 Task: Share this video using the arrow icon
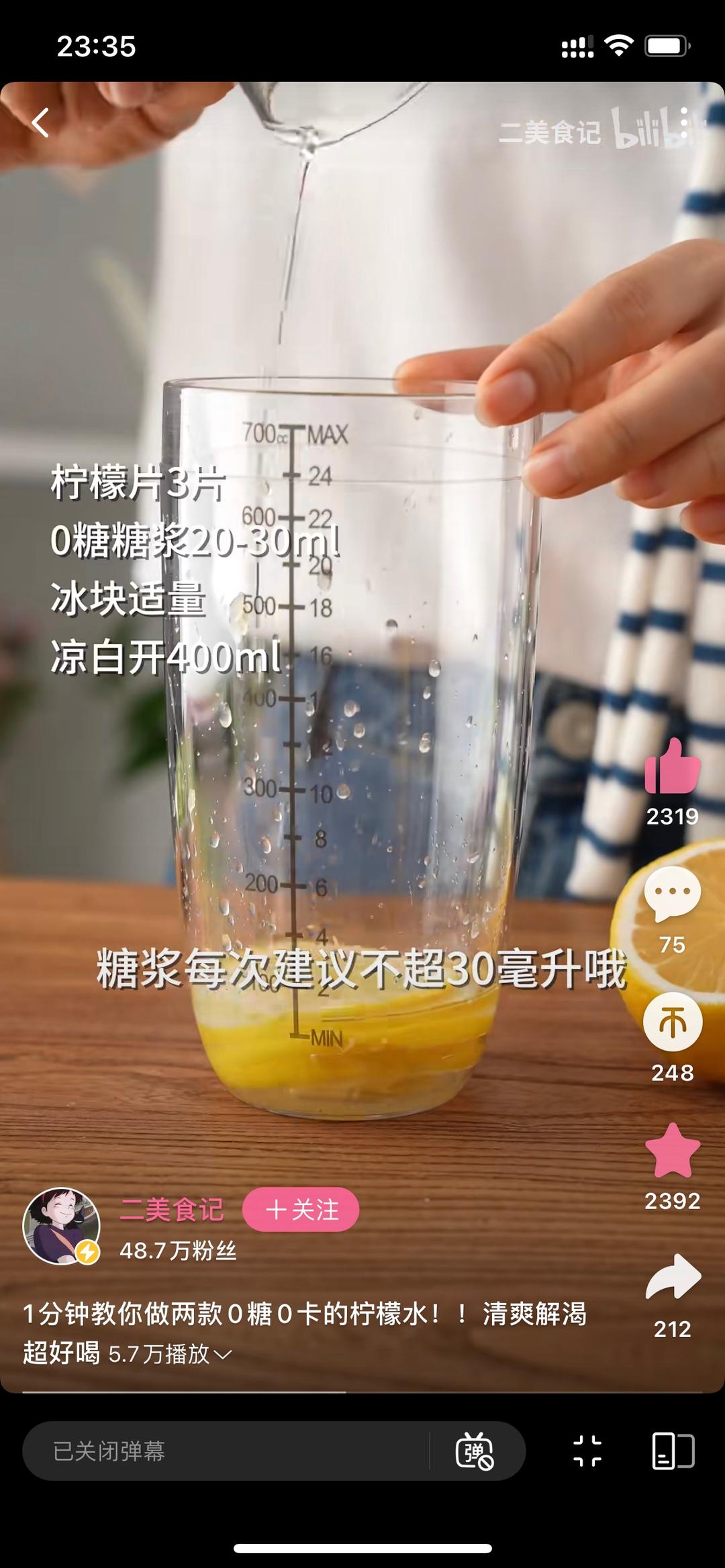click(672, 1279)
